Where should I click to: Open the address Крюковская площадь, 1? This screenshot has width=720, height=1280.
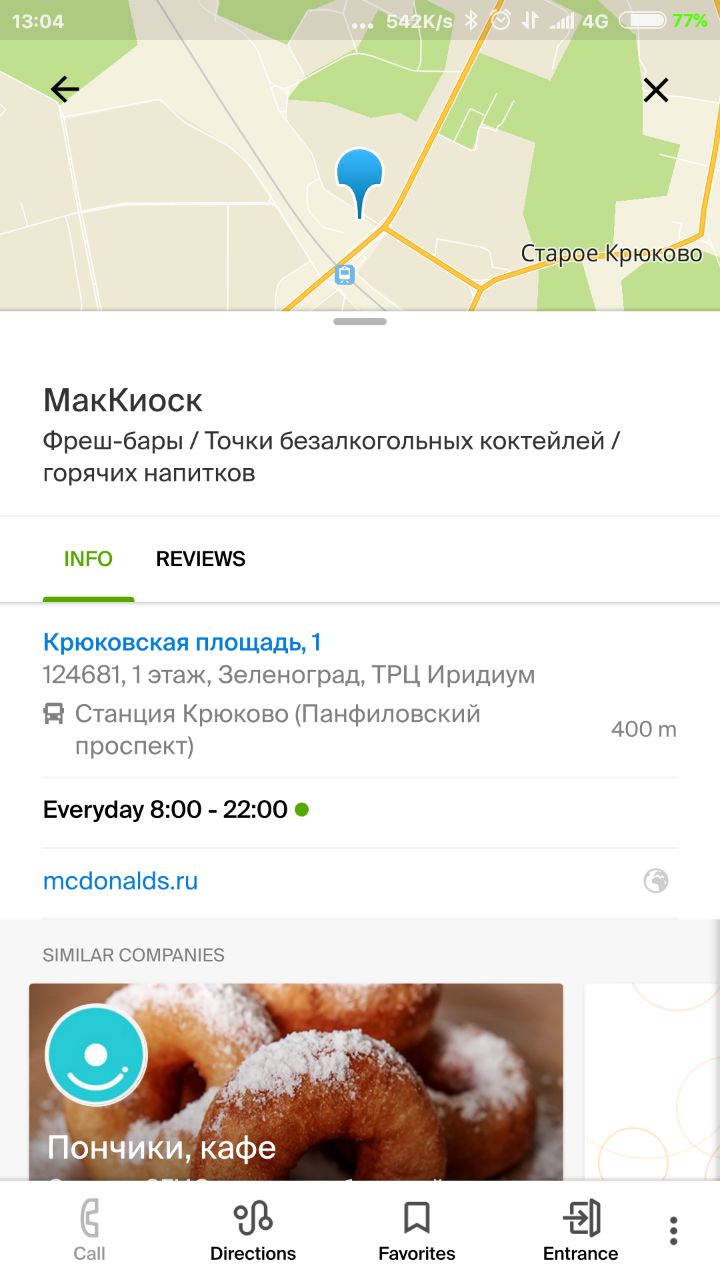click(182, 642)
